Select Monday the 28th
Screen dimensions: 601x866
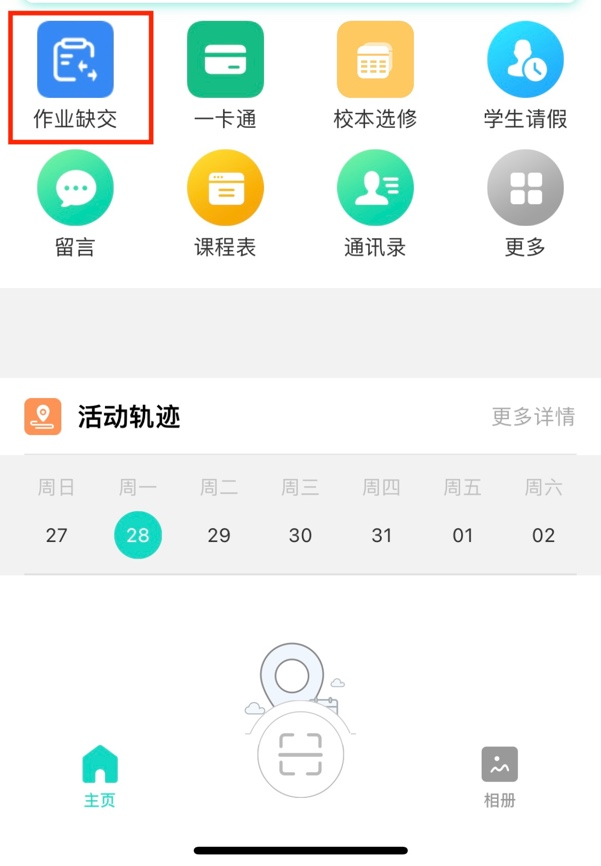(x=138, y=535)
